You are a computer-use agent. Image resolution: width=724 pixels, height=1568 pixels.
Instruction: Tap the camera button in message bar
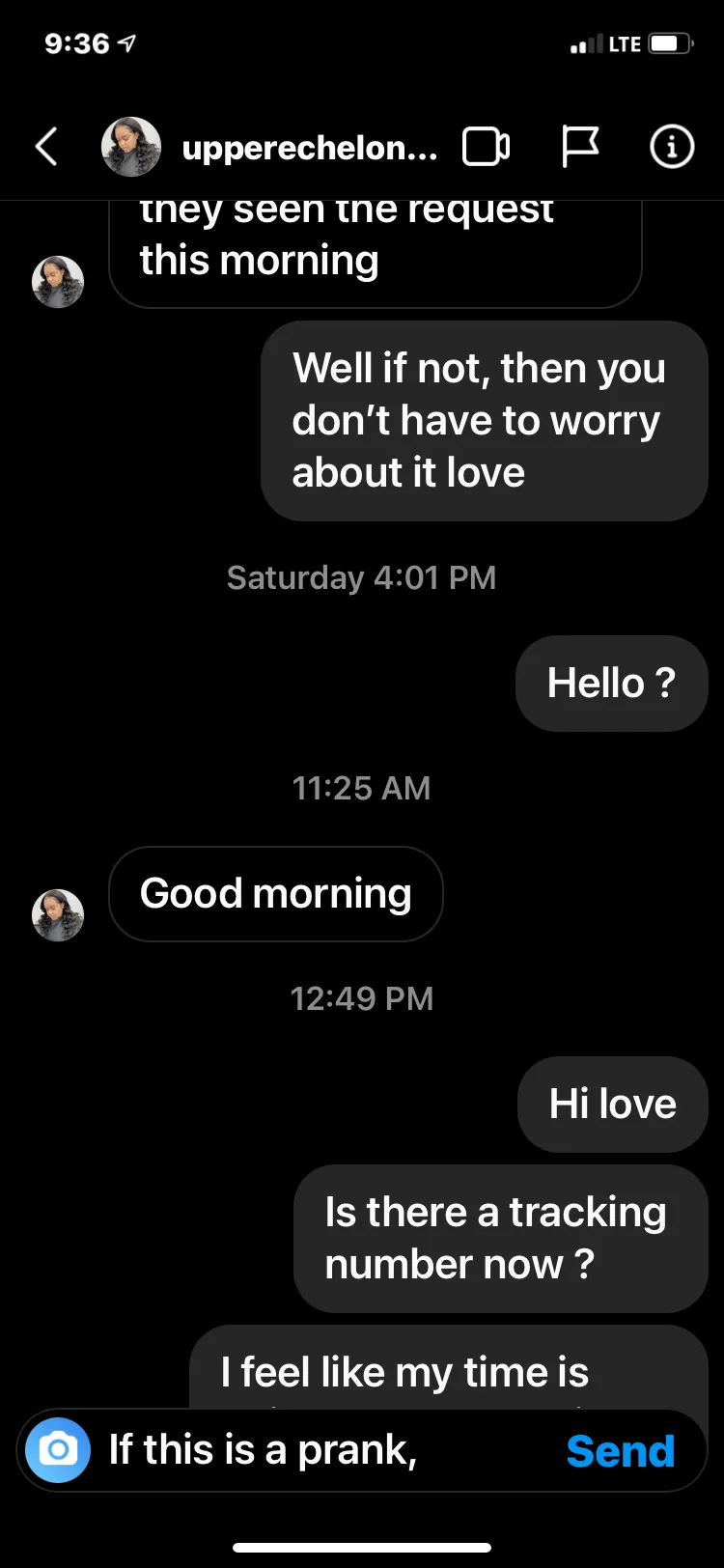click(x=58, y=1449)
